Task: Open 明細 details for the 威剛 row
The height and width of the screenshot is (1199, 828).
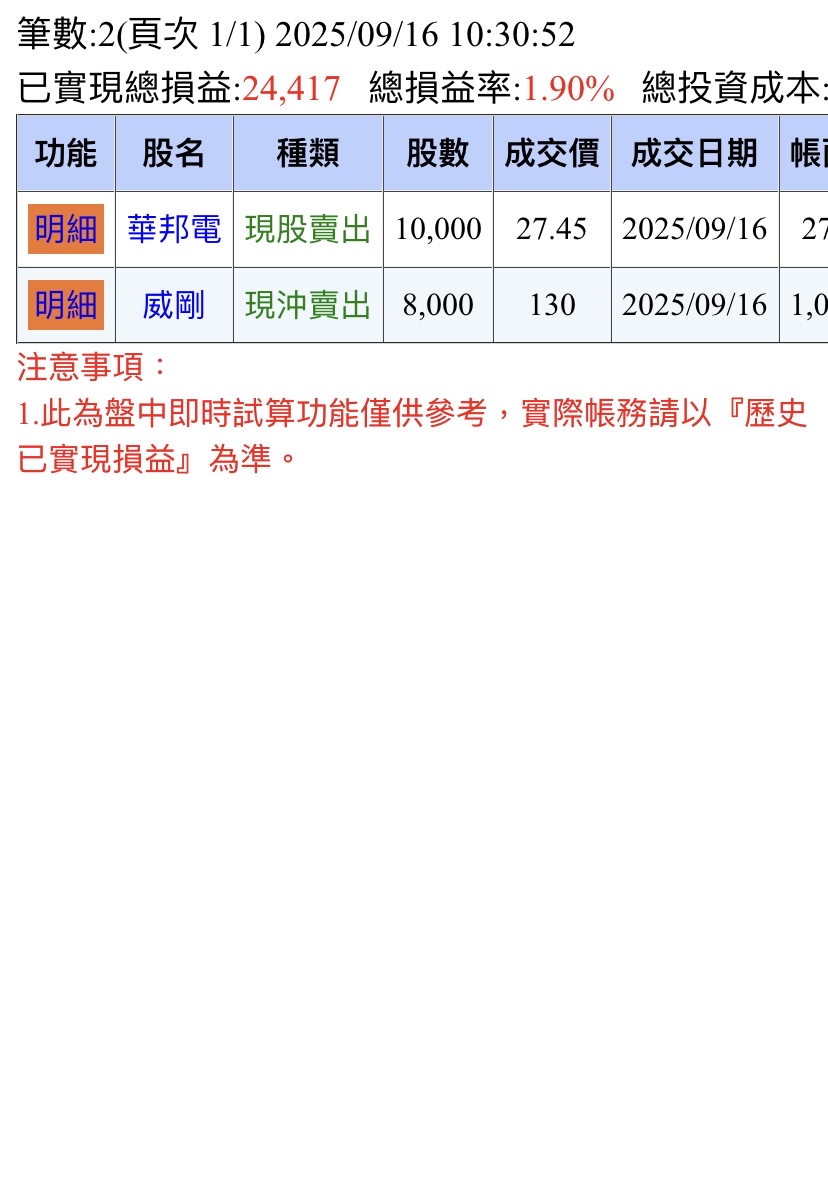Action: point(66,305)
